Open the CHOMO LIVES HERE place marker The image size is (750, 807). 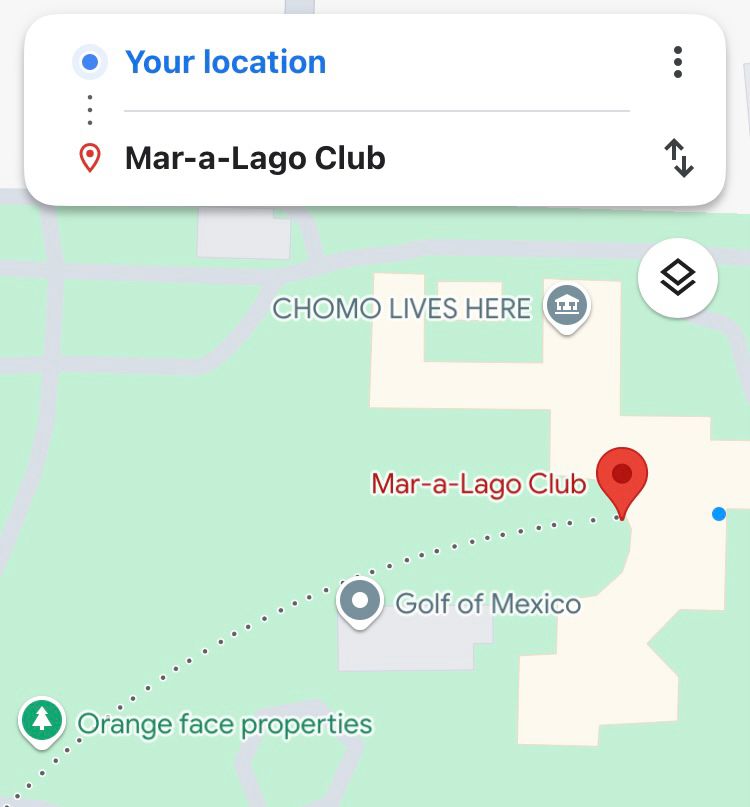[566, 306]
